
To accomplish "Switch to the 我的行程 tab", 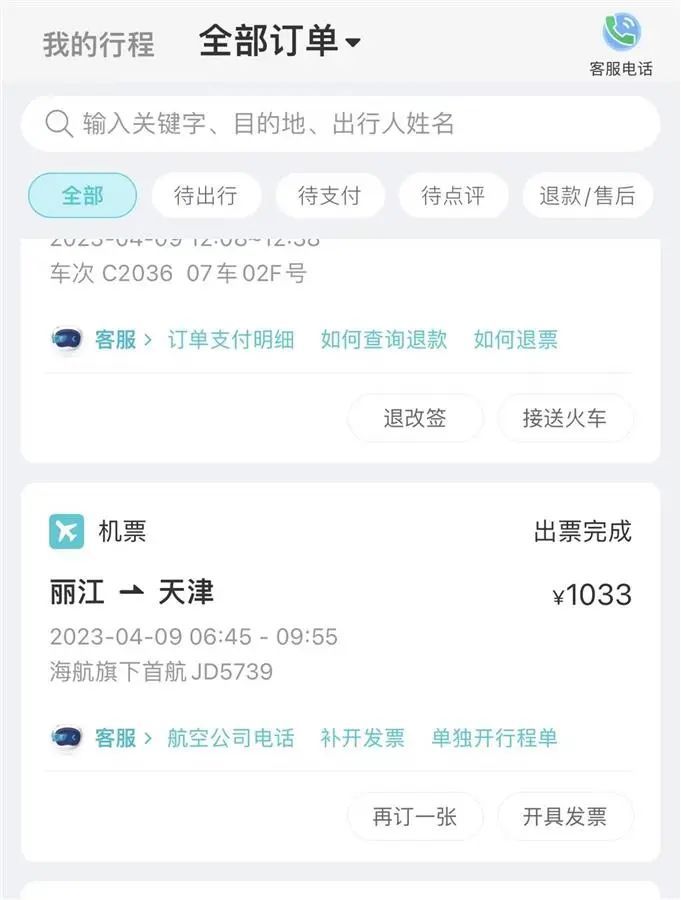I will [x=98, y=45].
